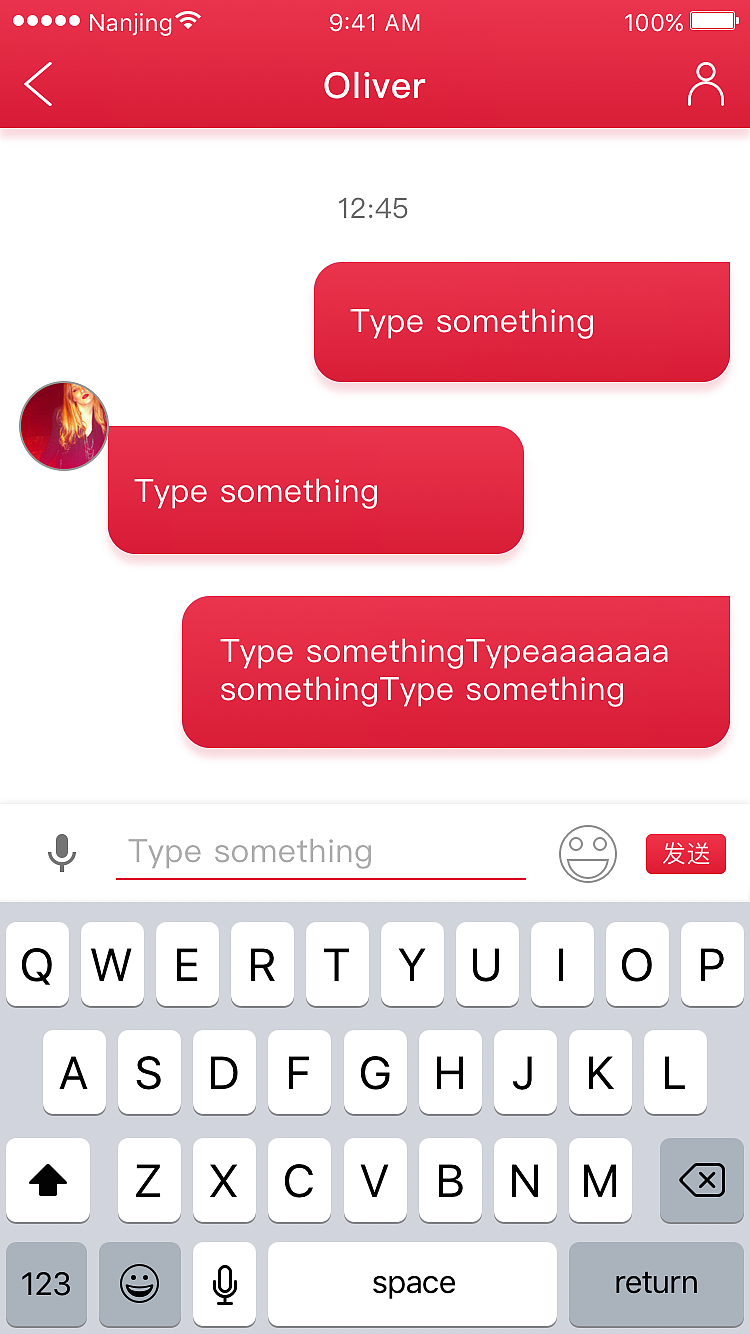Open the keyboard's emoji key
This screenshot has width=750, height=1334.
[140, 1283]
